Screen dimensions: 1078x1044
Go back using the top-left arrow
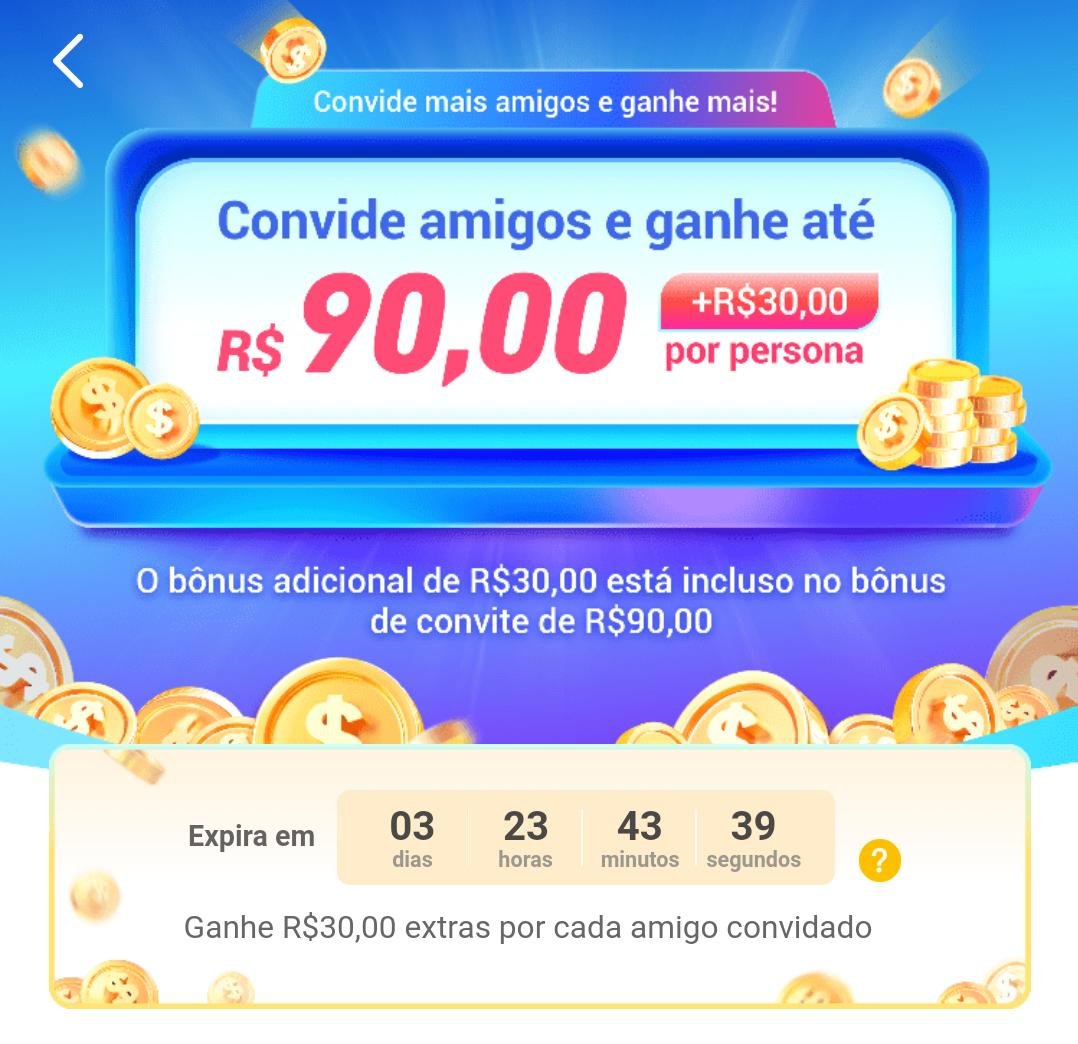68,62
